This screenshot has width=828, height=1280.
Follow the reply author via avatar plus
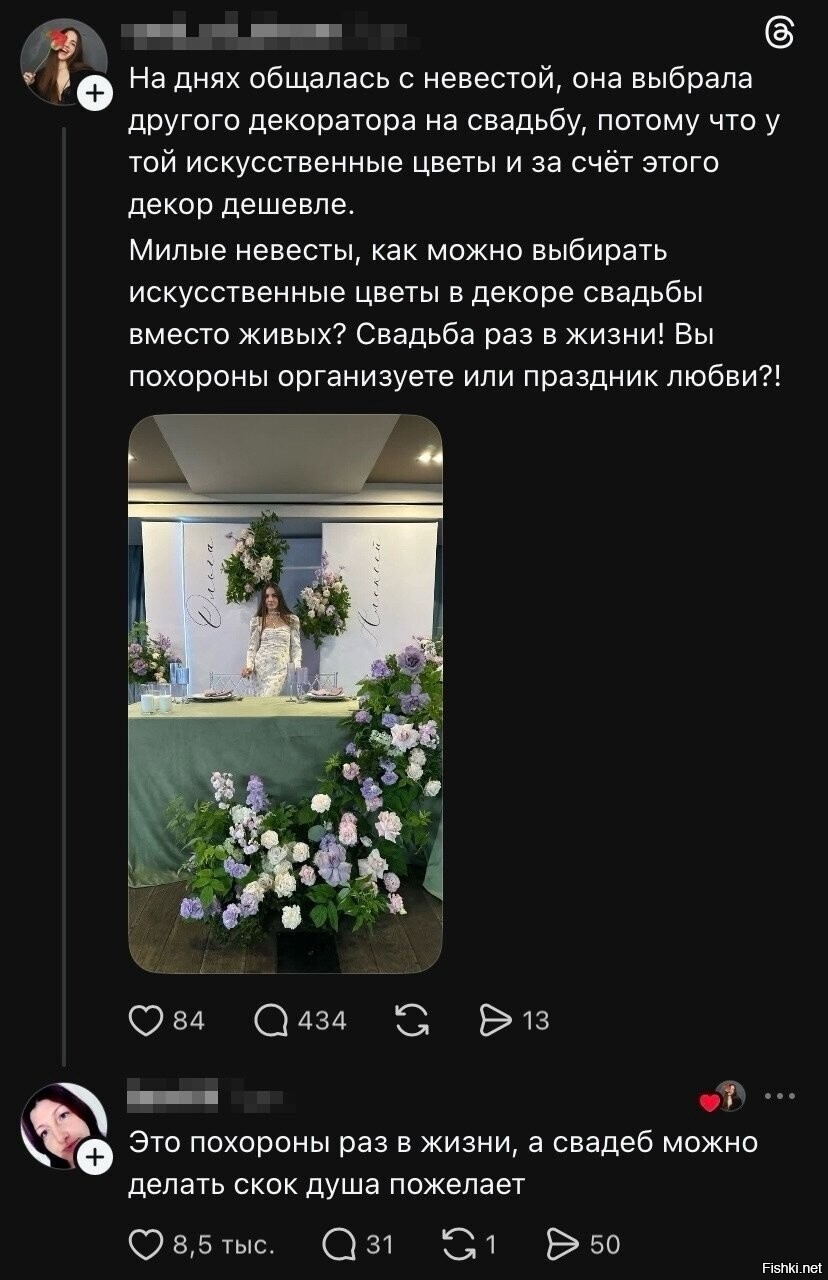(x=94, y=1157)
